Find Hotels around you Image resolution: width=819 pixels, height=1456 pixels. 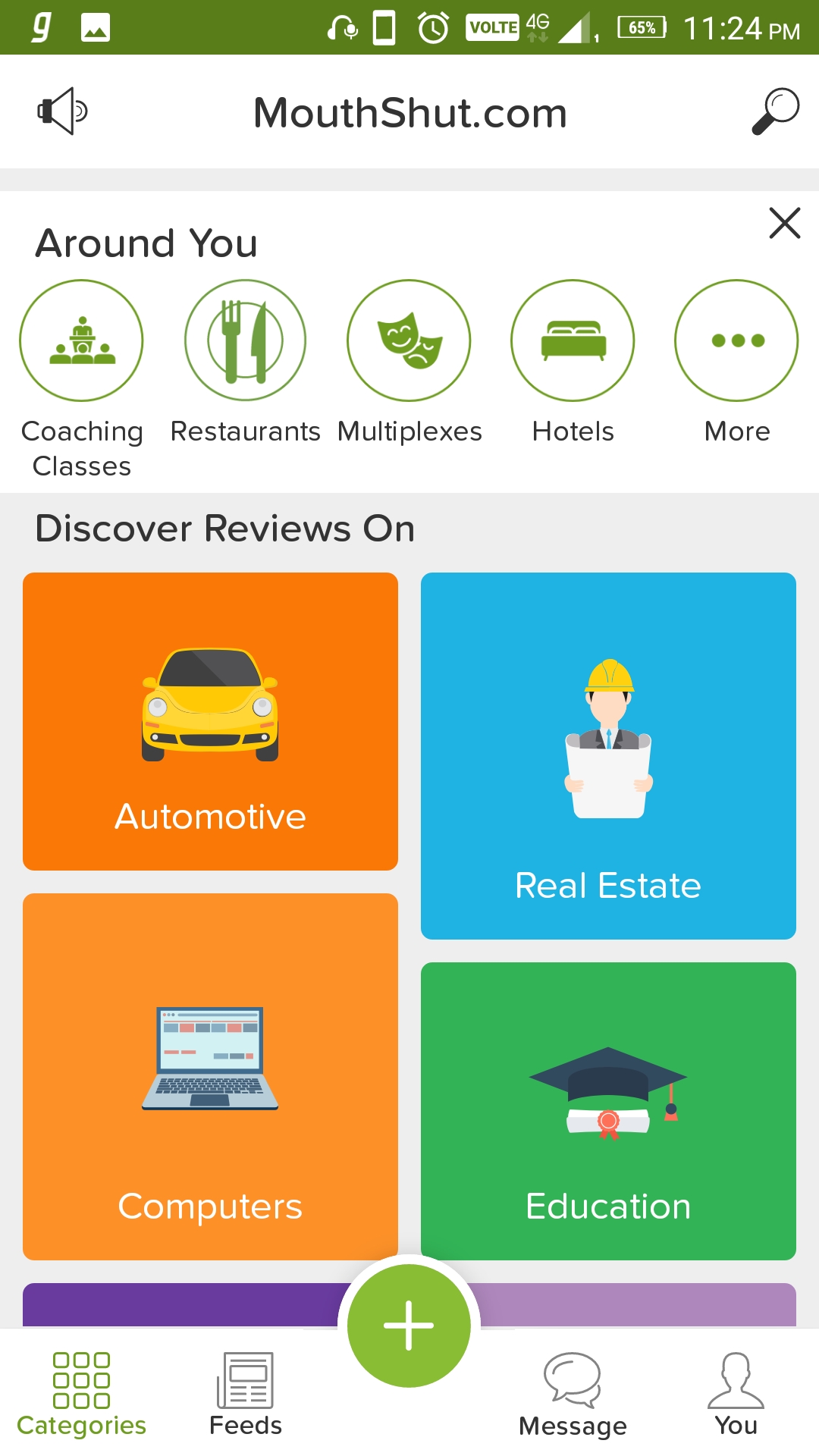click(x=573, y=340)
